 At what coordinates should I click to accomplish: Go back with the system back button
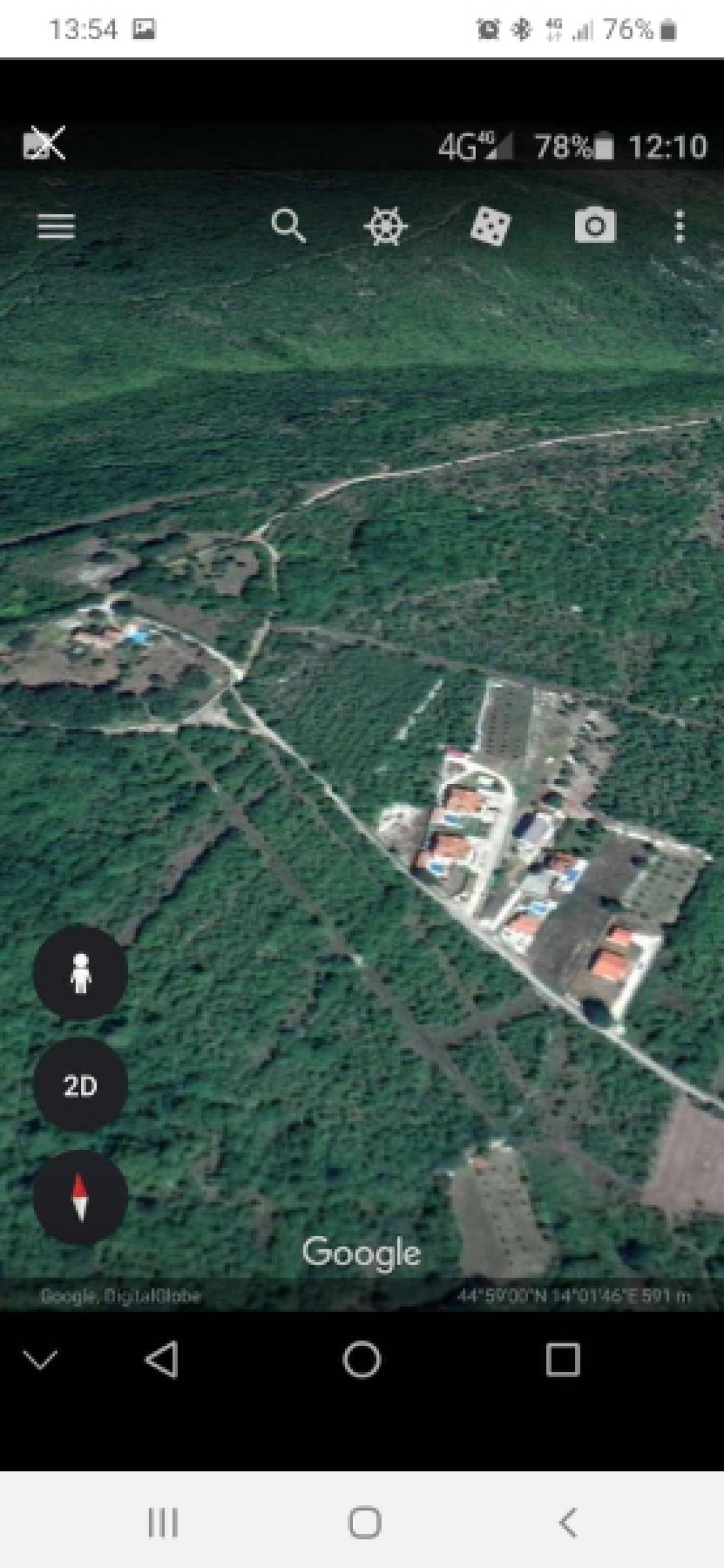point(567,1522)
